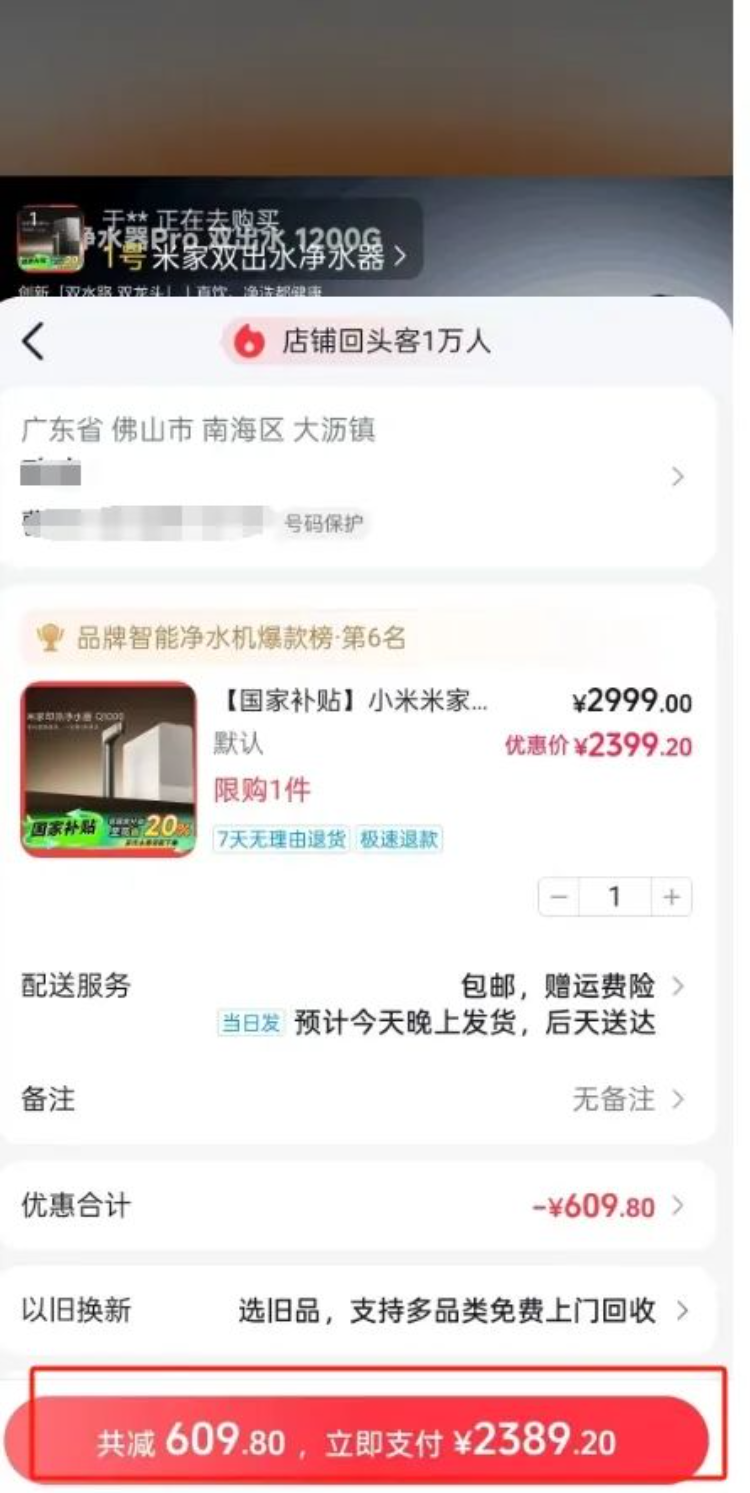Image resolution: width=750 pixels, height=1493 pixels.
Task: Decrease quantity with the minus button
Action: pyautogui.click(x=559, y=897)
